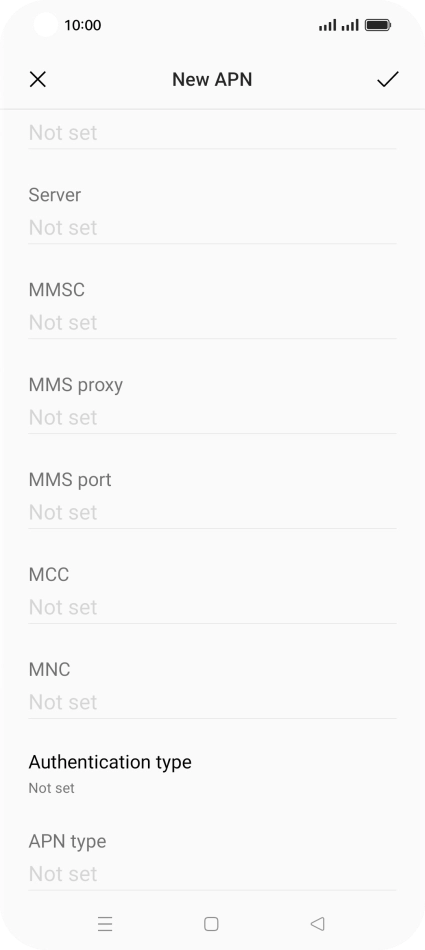The width and height of the screenshot is (425, 950).
Task: Edit the MMS port field
Action: (x=212, y=496)
